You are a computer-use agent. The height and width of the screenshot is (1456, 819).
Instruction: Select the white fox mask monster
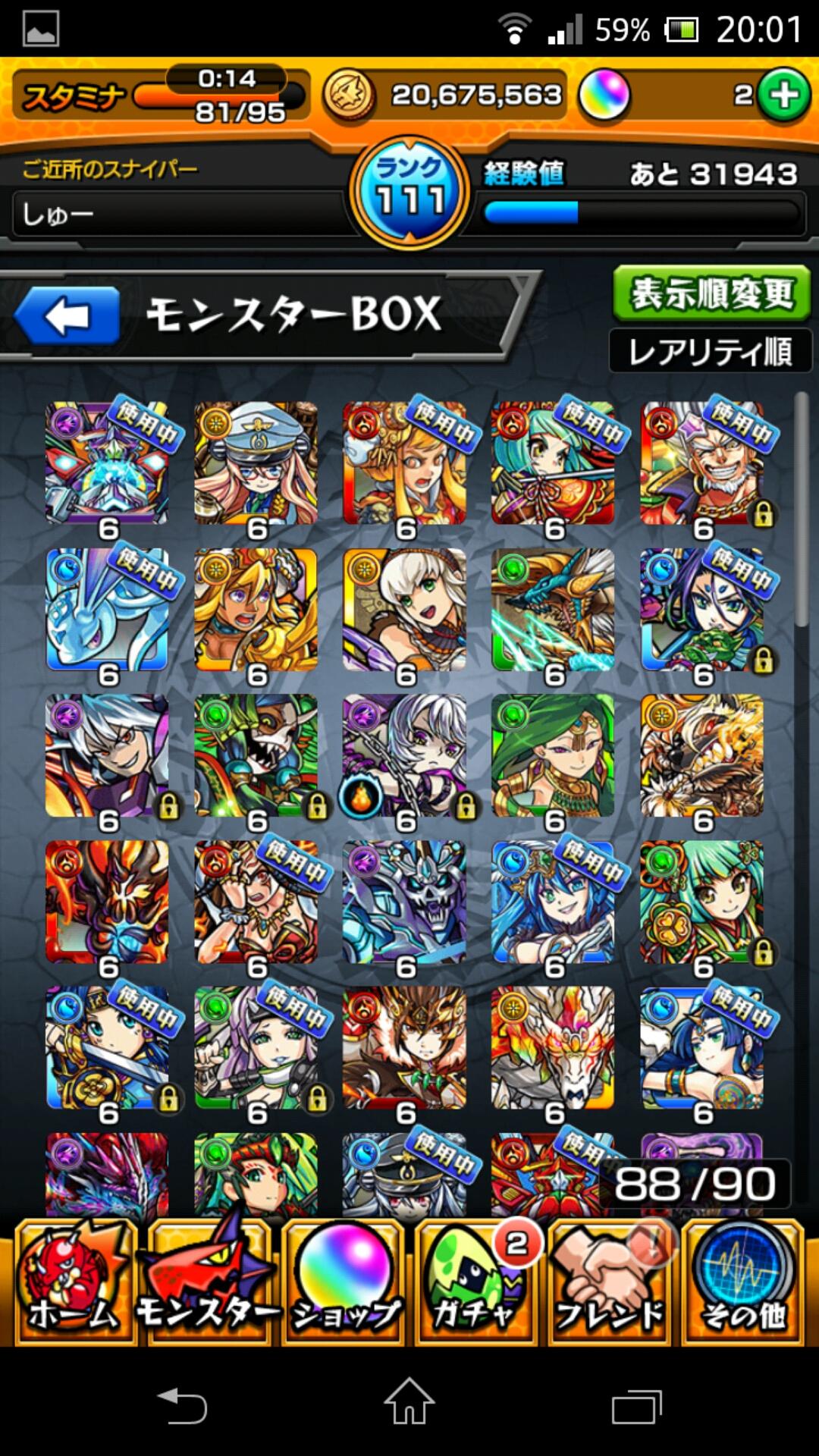pyautogui.click(x=553, y=1048)
